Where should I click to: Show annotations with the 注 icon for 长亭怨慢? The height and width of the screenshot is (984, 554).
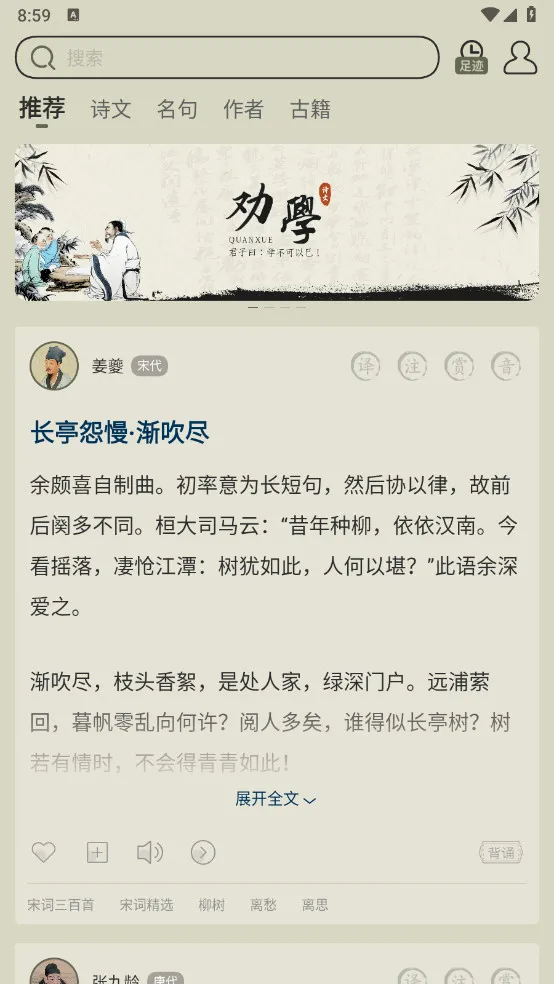pos(412,366)
